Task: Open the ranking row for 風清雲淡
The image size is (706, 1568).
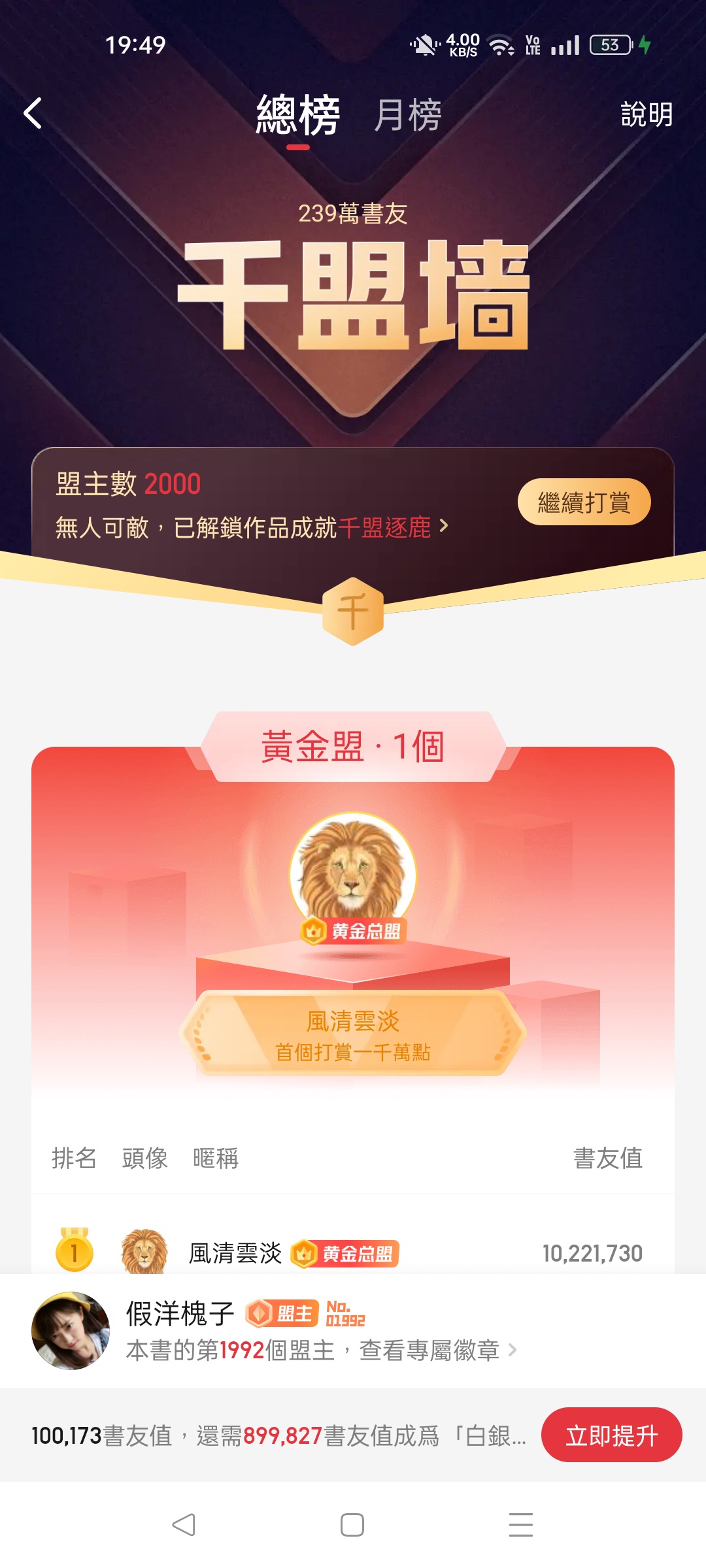Action: [x=353, y=1252]
